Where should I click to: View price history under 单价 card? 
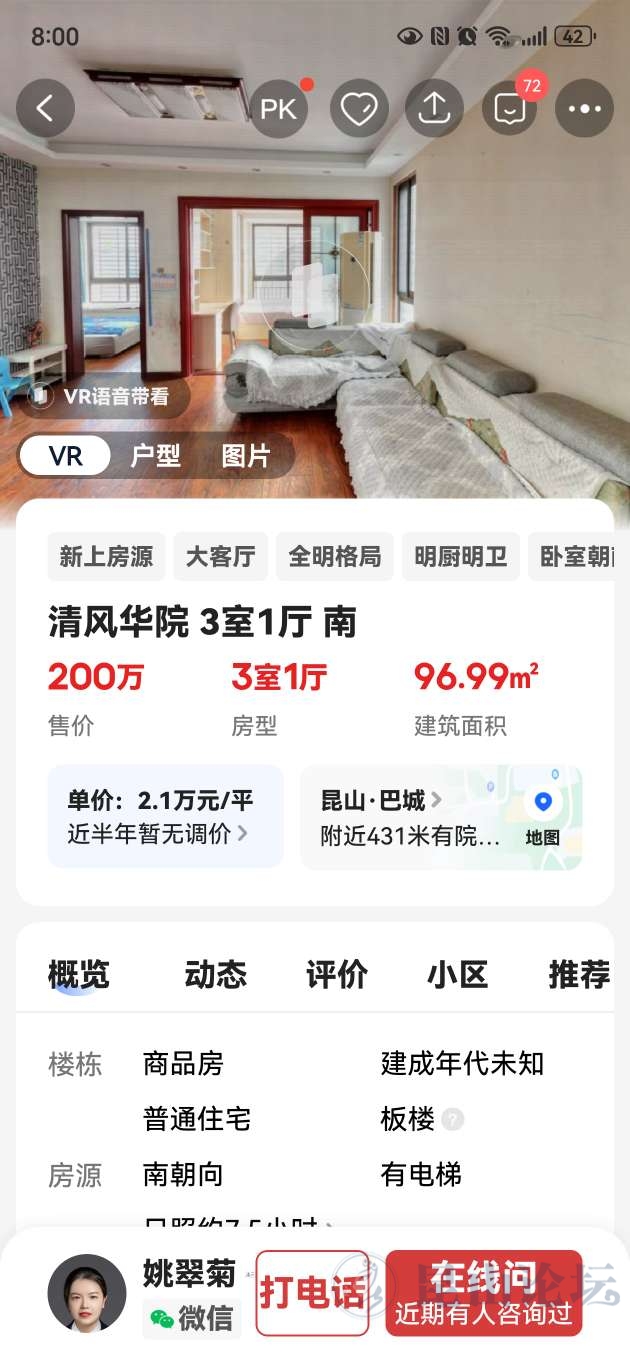tap(160, 833)
